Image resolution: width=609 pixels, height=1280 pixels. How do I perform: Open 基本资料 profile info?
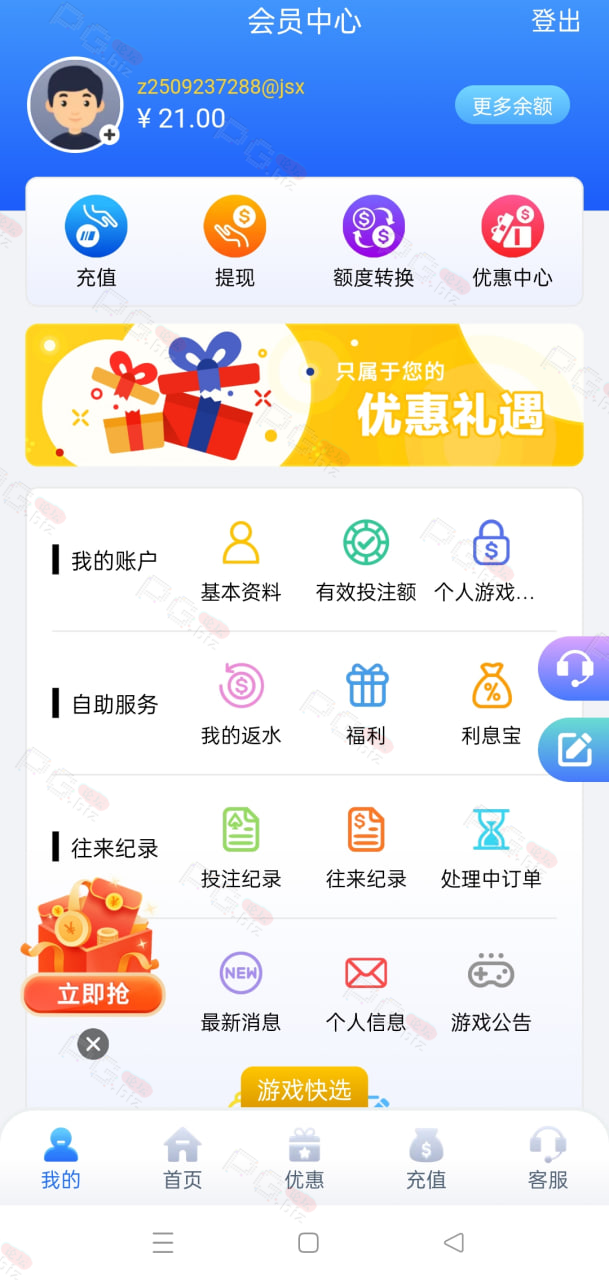(241, 561)
